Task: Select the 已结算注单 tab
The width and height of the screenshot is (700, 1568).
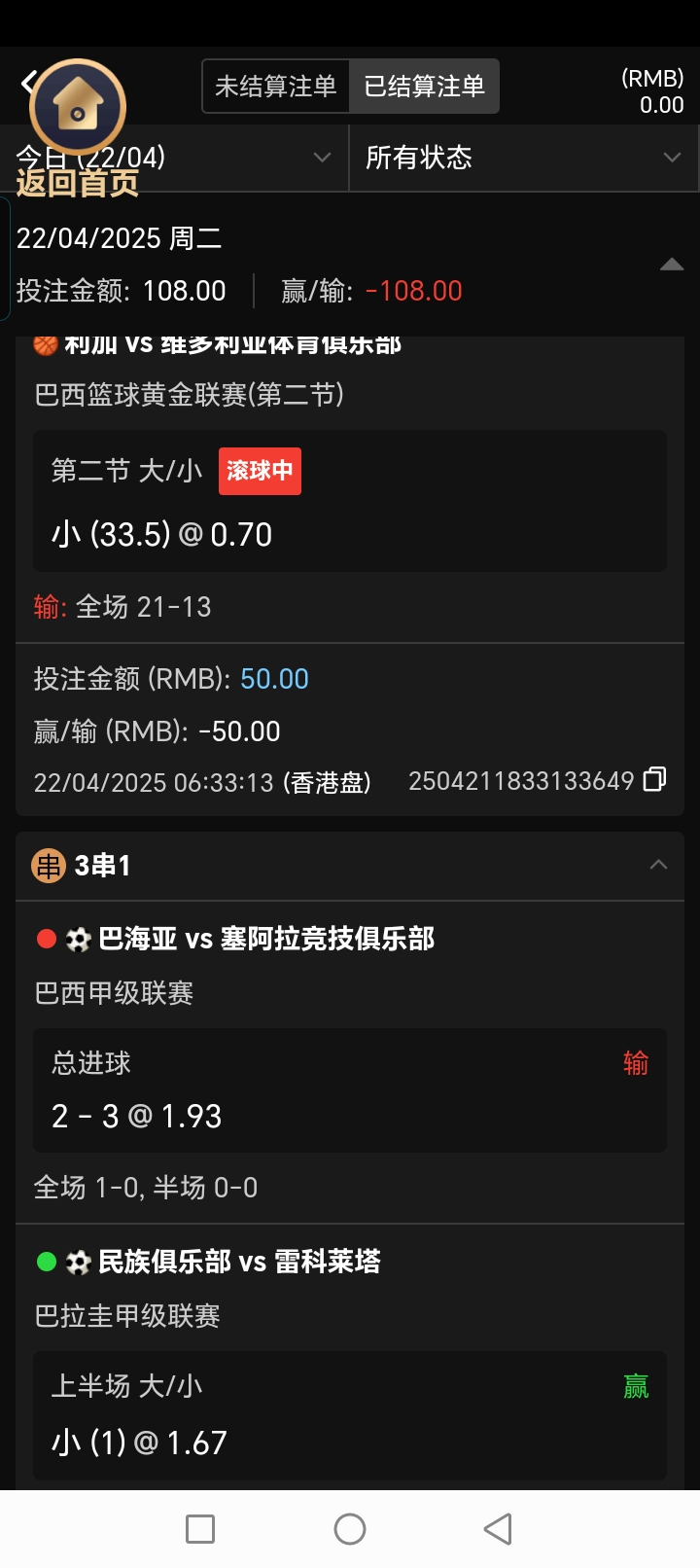Action: pos(424,87)
